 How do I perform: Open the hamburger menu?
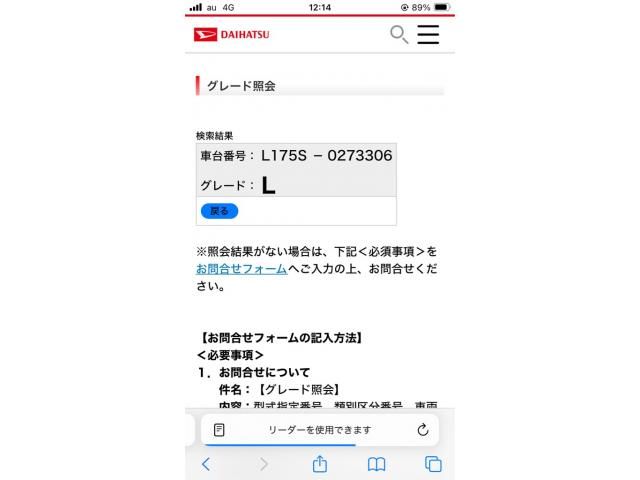(x=428, y=34)
